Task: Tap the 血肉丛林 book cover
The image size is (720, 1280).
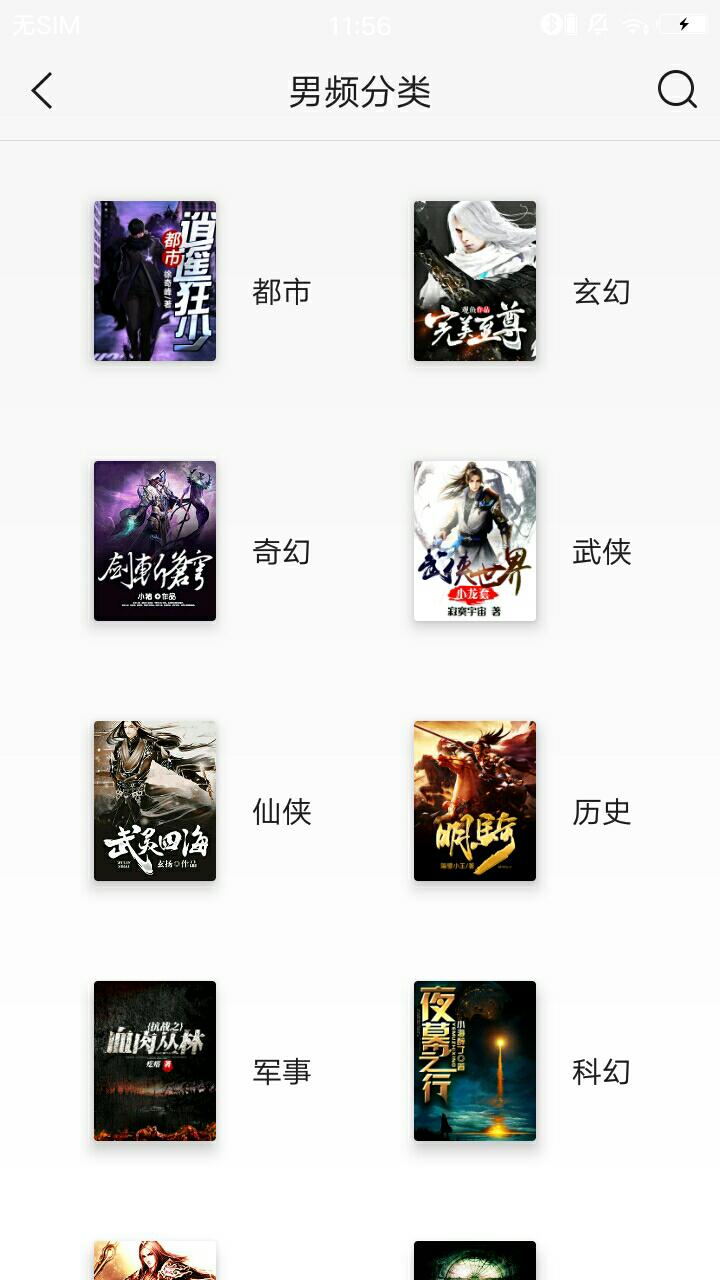Action: [154, 1061]
